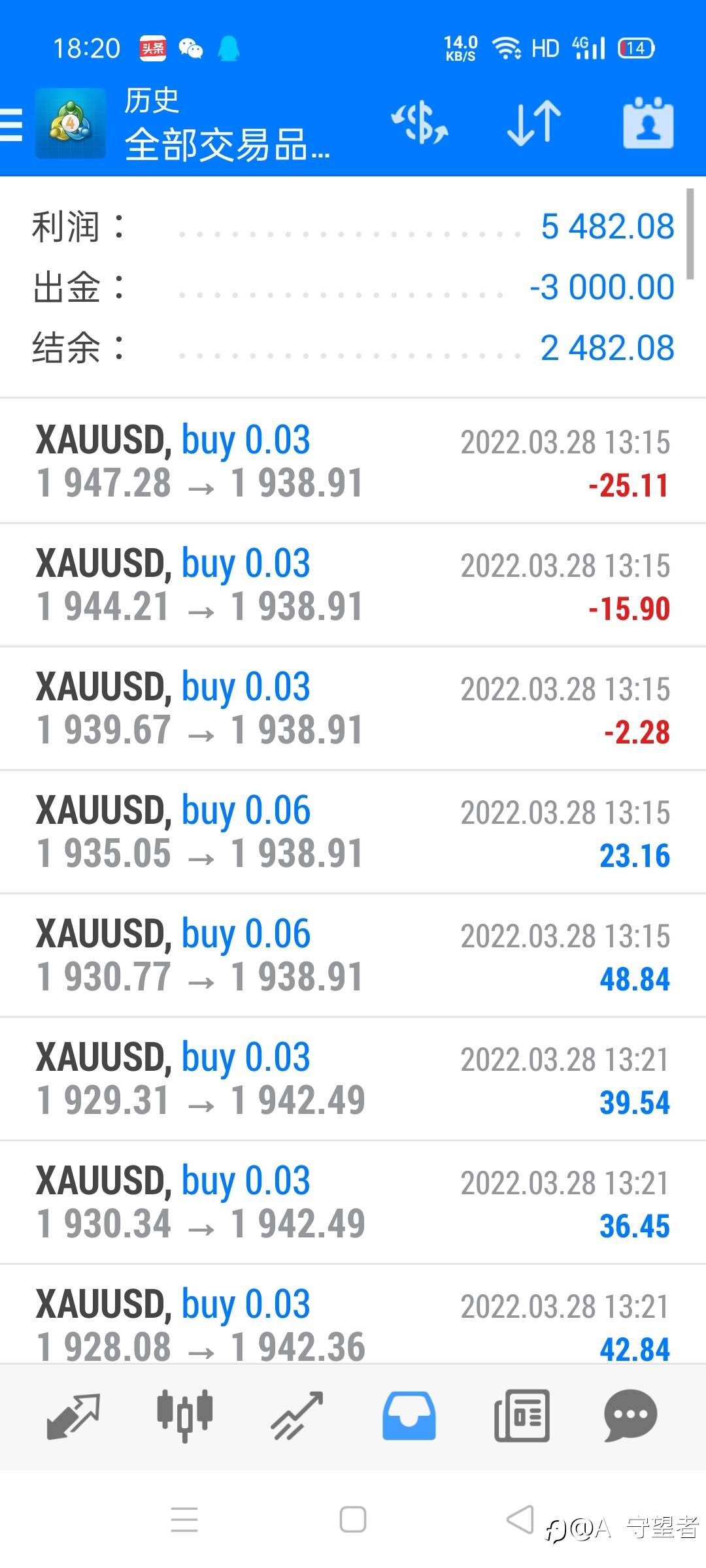Open the symbol filter icon
Screen dimensions: 706x1568
click(x=420, y=123)
